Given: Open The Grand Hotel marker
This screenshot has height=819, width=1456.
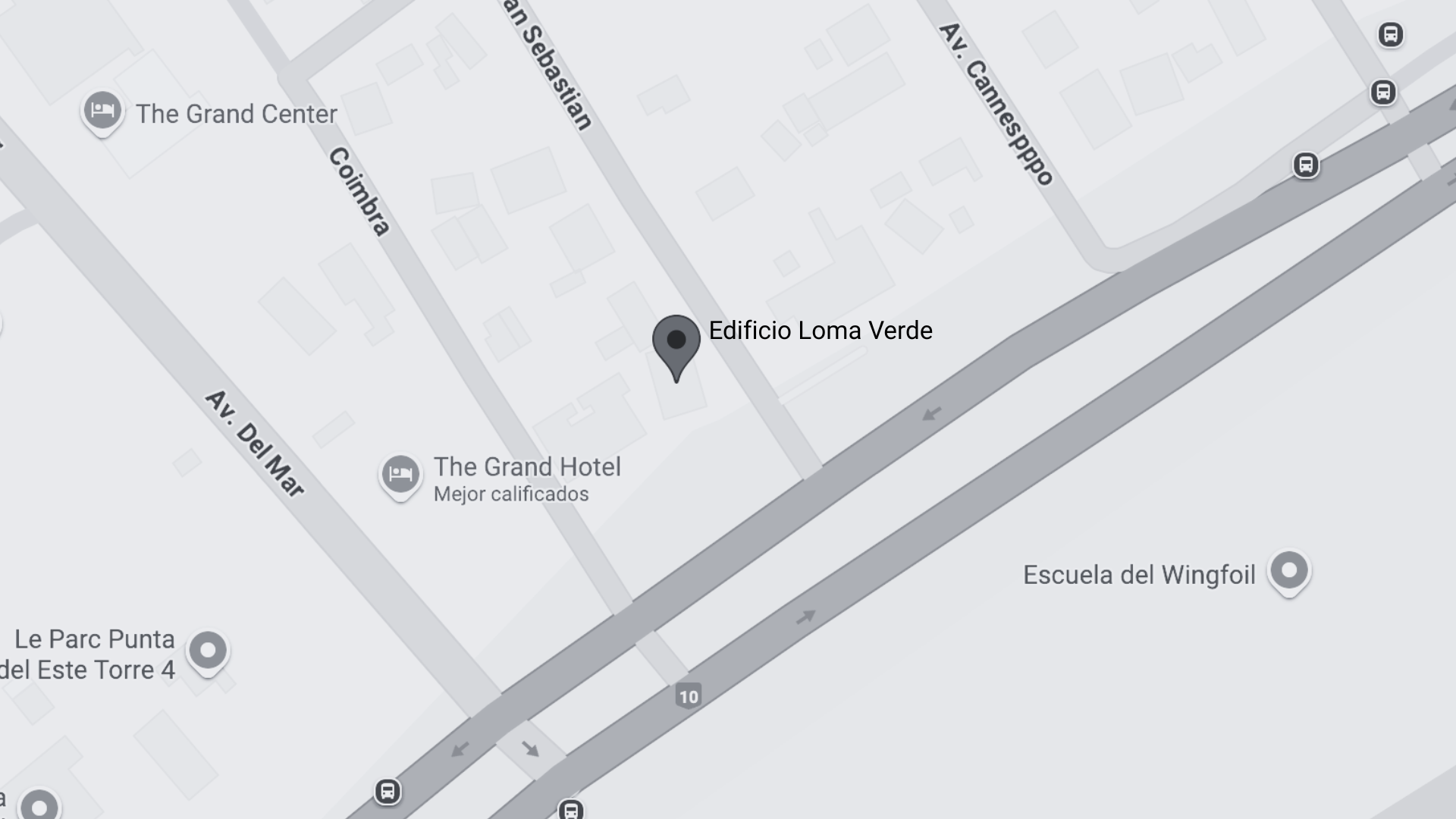Looking at the screenshot, I should click(400, 475).
